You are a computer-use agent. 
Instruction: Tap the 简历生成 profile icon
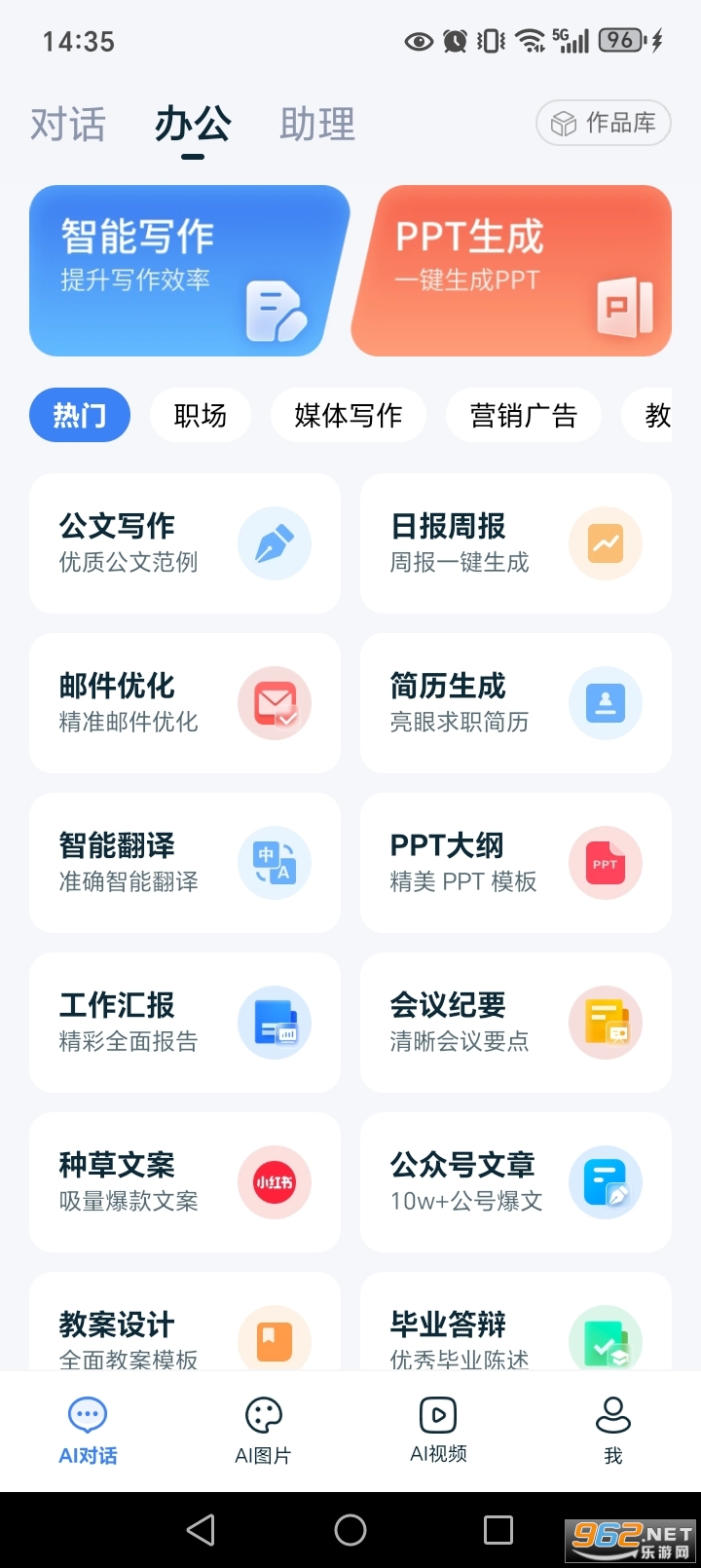coord(606,703)
